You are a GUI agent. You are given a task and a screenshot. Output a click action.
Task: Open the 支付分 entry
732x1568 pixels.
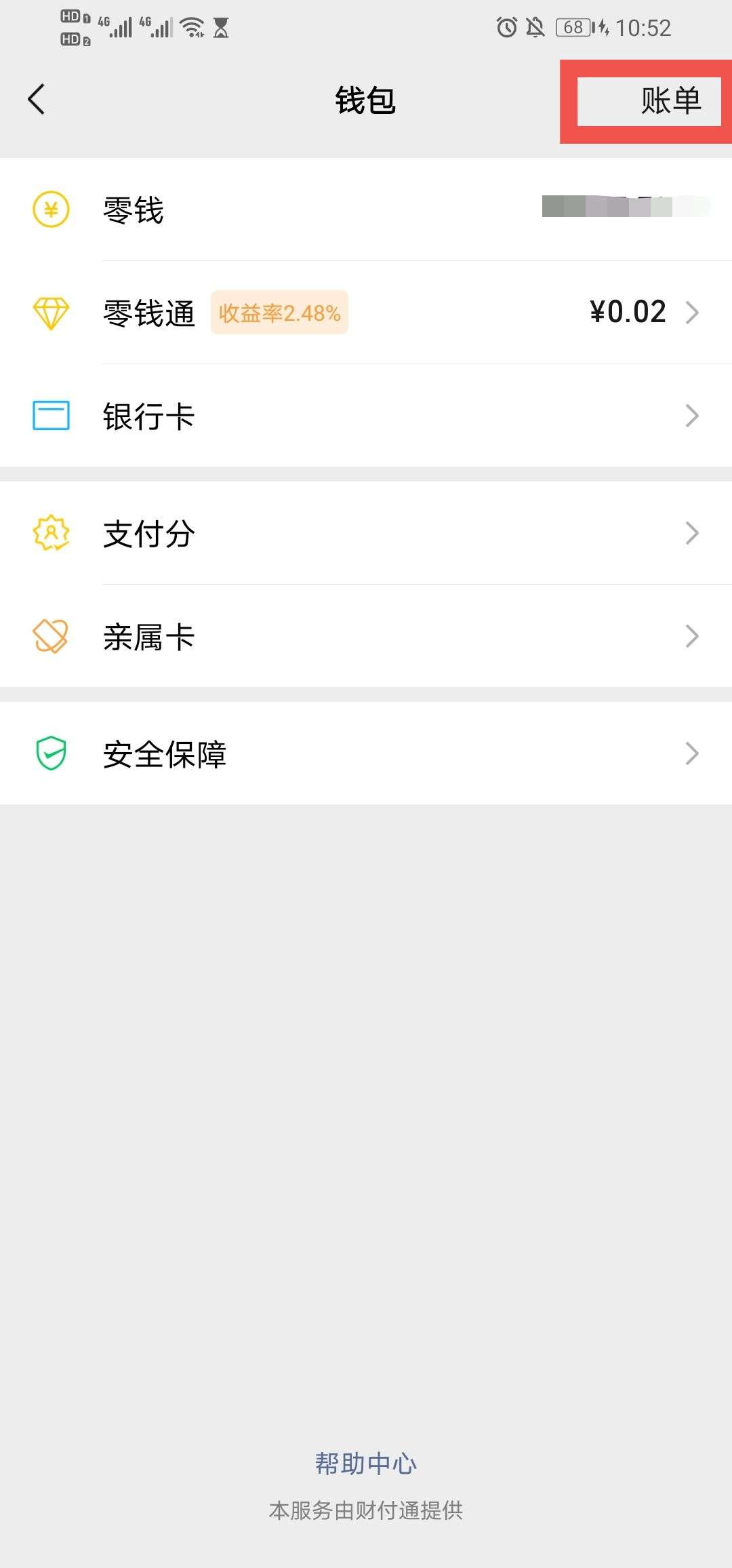(x=149, y=534)
